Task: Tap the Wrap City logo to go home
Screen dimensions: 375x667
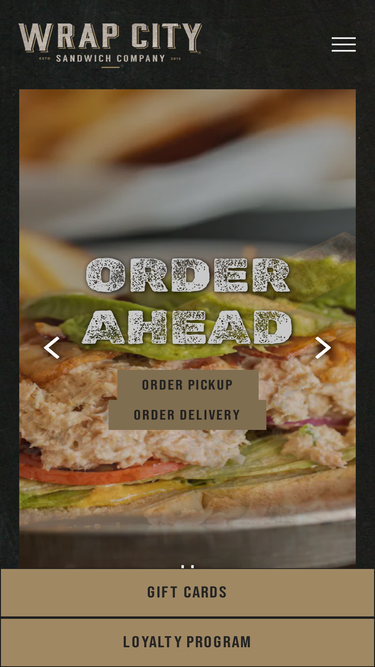Action: (110, 45)
